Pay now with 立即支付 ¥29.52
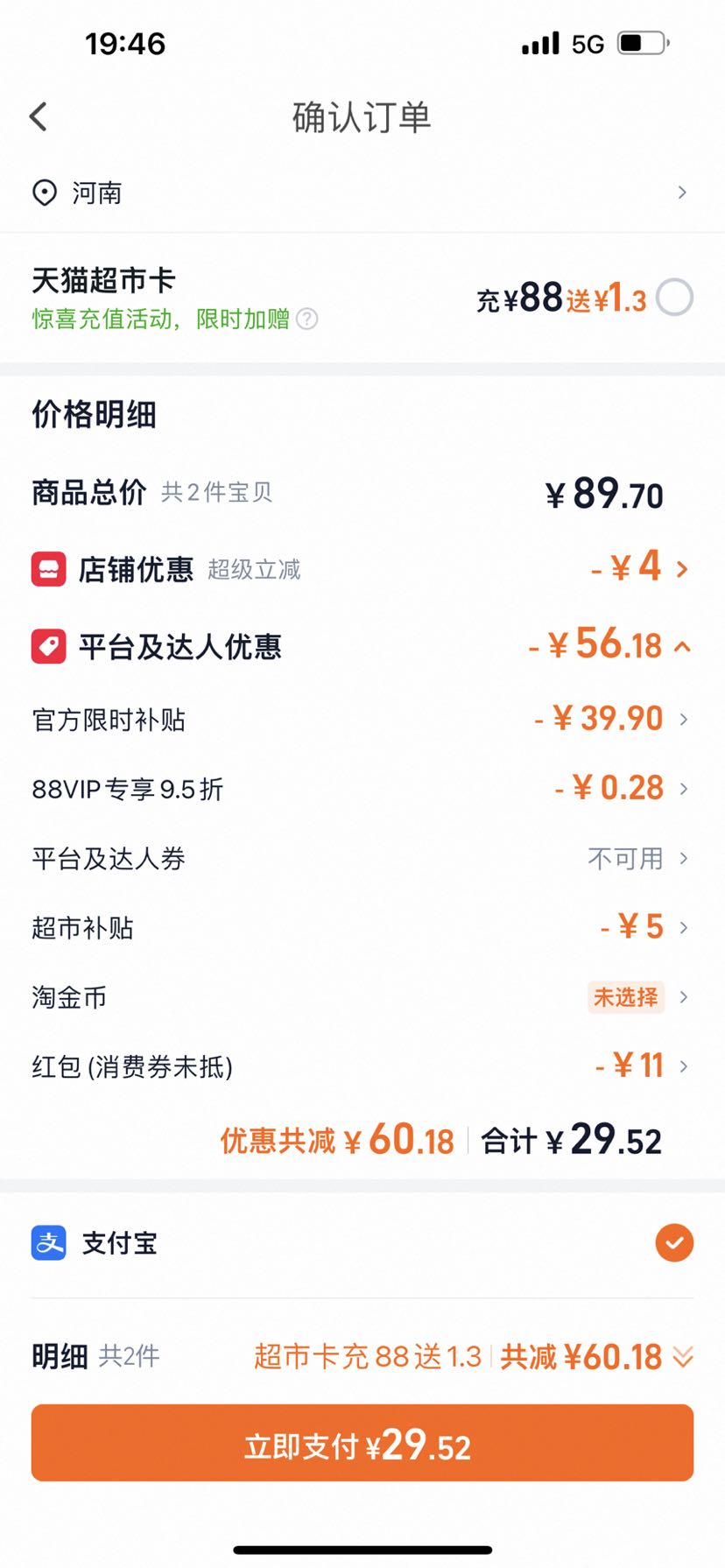 tap(362, 1444)
